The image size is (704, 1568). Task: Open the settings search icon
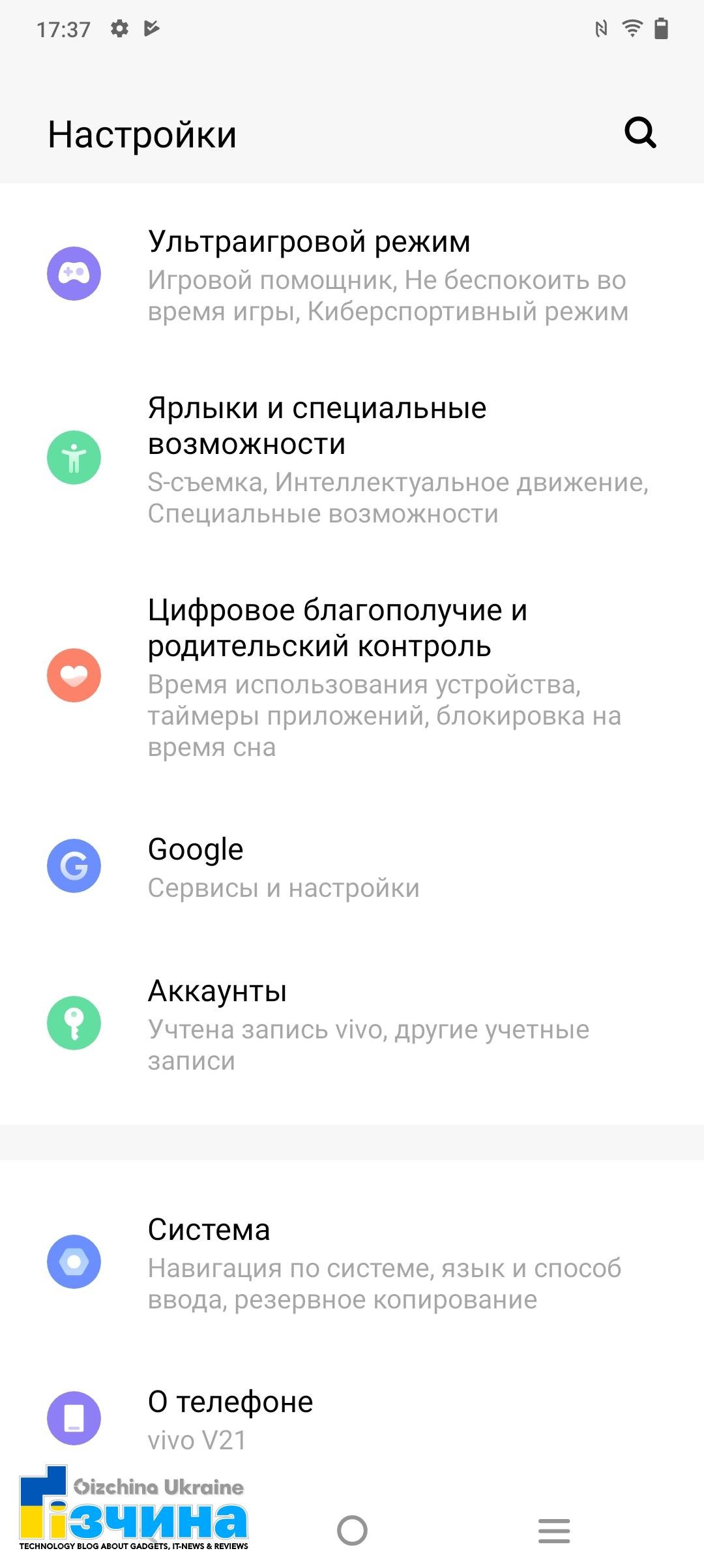640,133
